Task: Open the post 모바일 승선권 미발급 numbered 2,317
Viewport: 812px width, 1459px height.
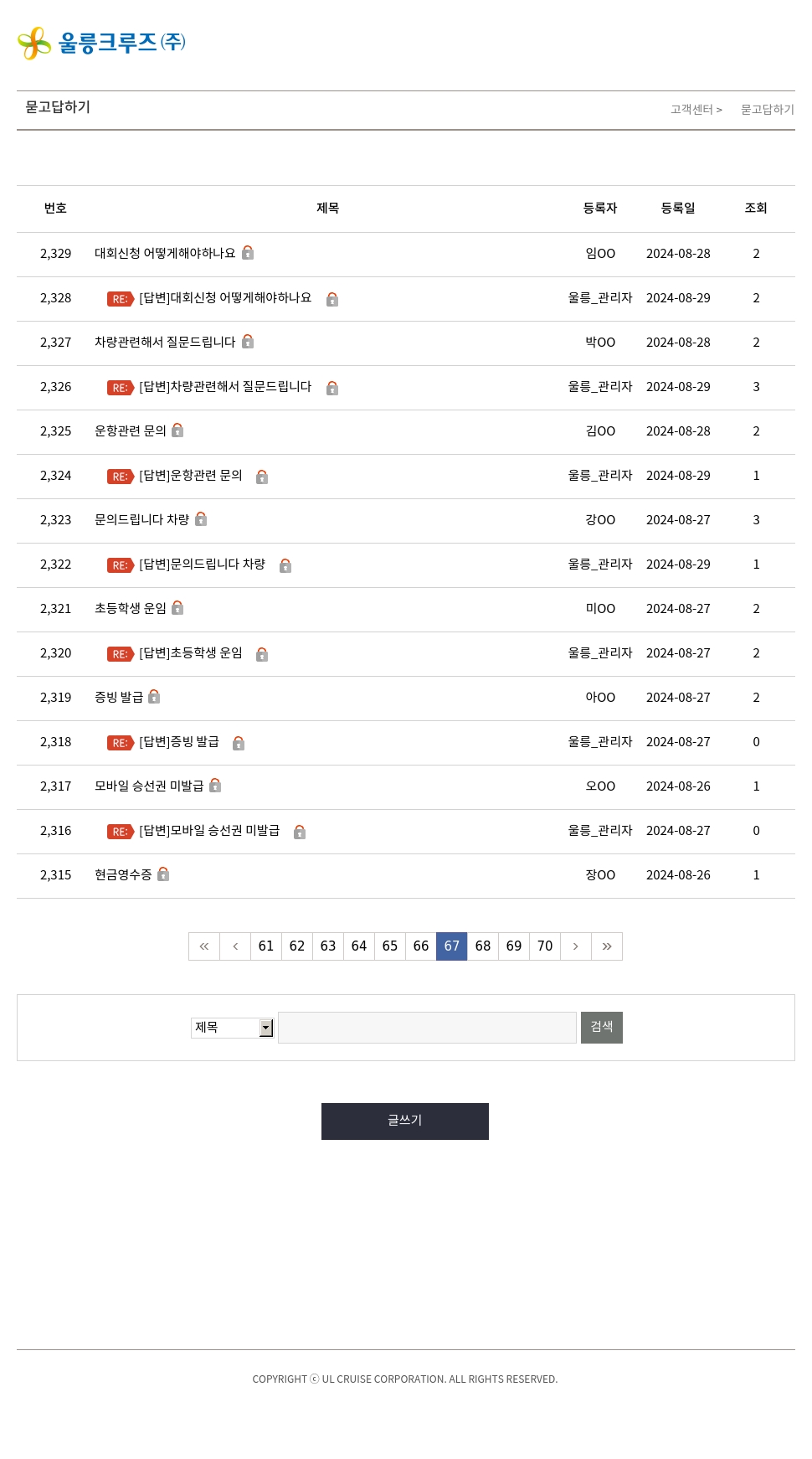Action: (x=149, y=786)
